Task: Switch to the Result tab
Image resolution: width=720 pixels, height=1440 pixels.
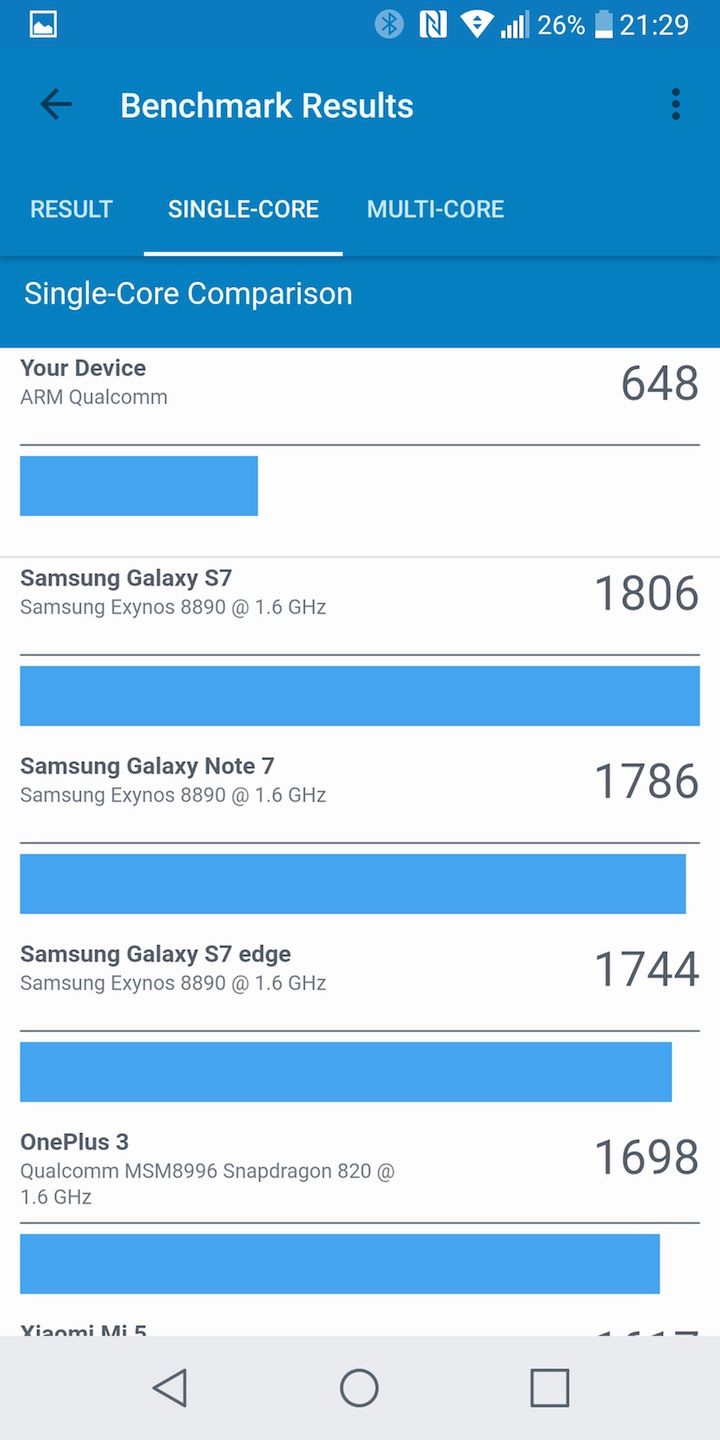Action: pyautogui.click(x=72, y=209)
